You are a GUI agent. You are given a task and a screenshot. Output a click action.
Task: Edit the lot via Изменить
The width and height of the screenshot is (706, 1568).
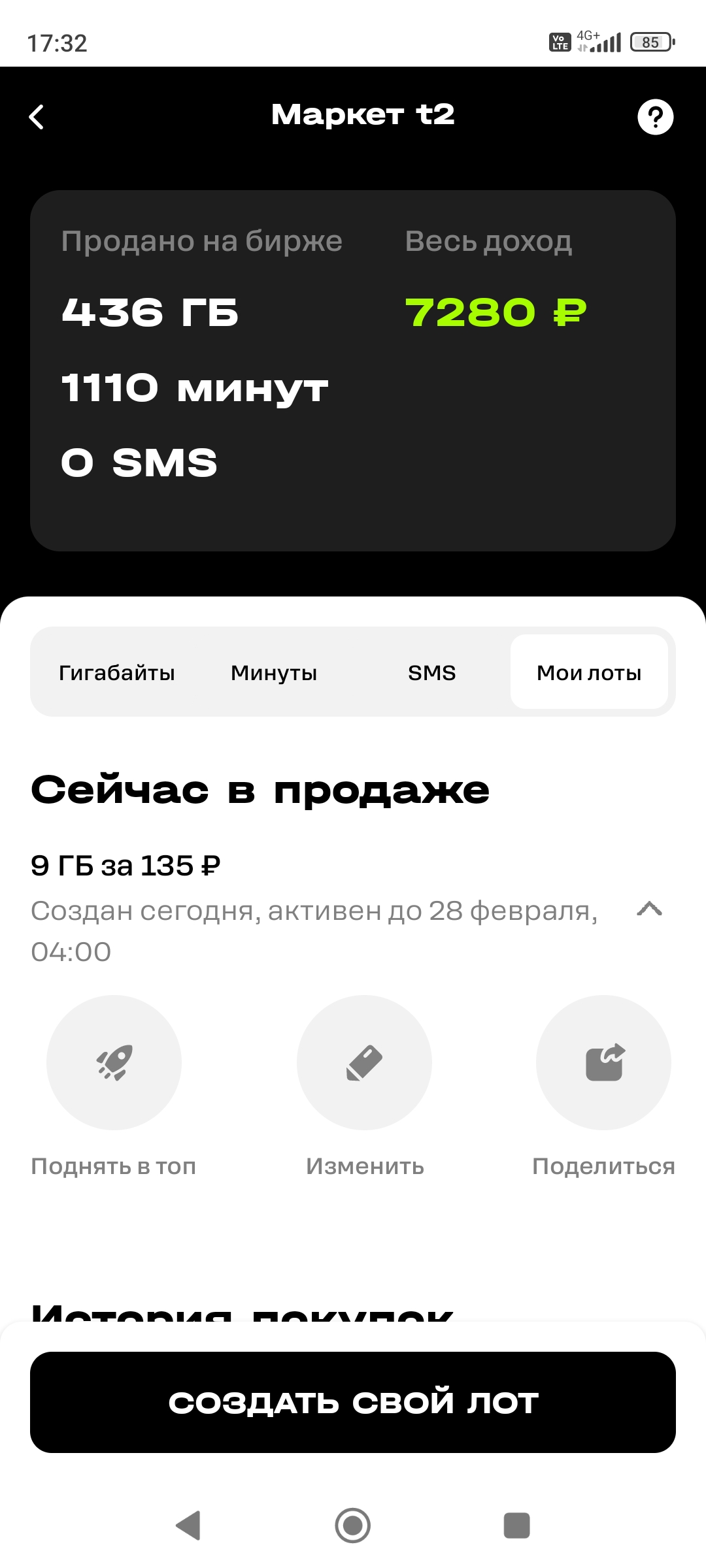(x=364, y=1062)
